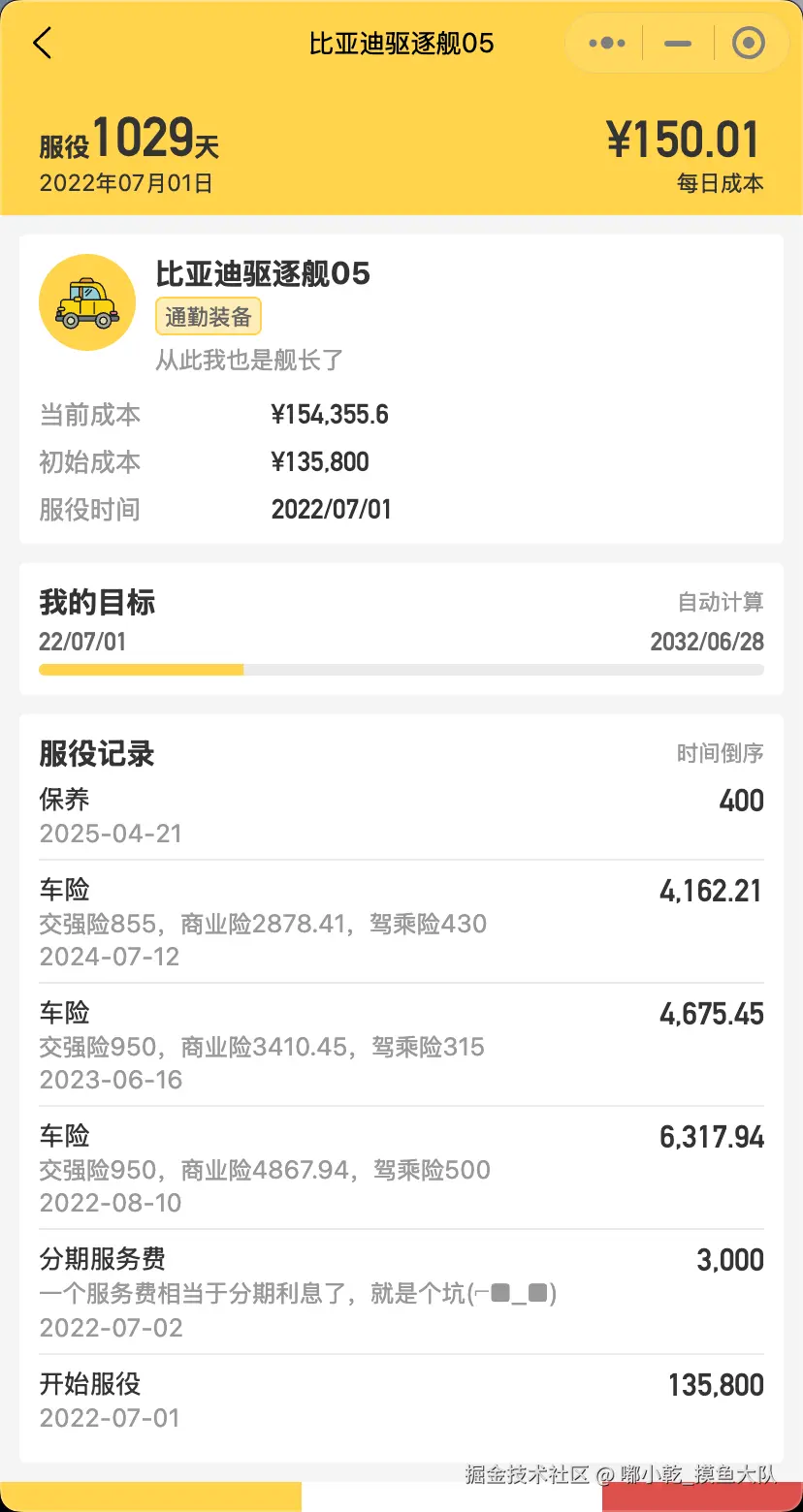This screenshot has height=1512, width=803.
Task: Switch record list to time-ascending order
Action: (x=719, y=753)
